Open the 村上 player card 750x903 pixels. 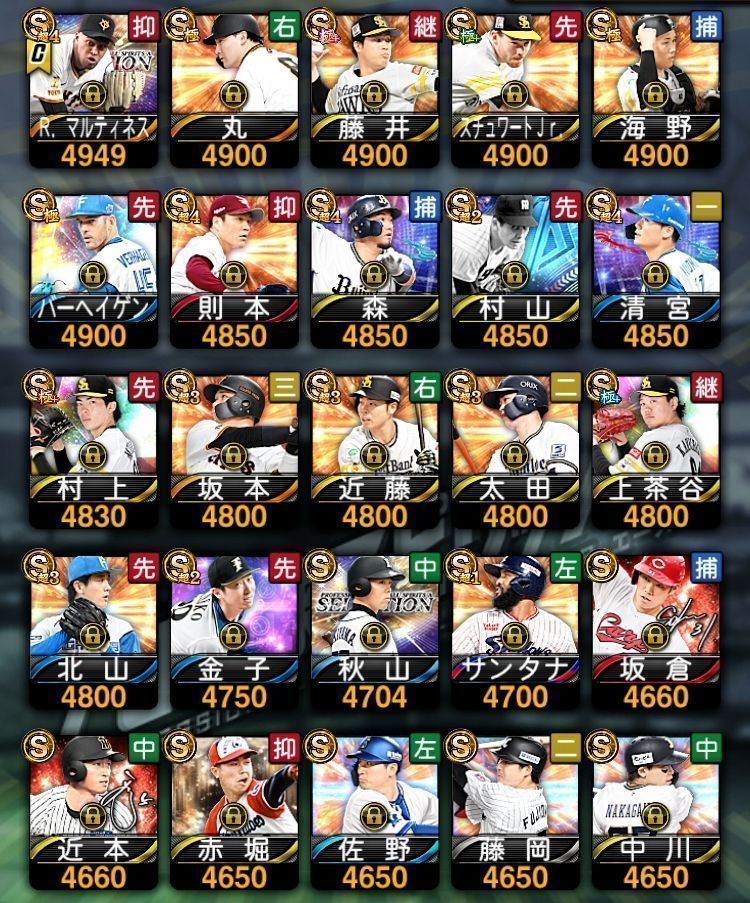[x=93, y=450]
